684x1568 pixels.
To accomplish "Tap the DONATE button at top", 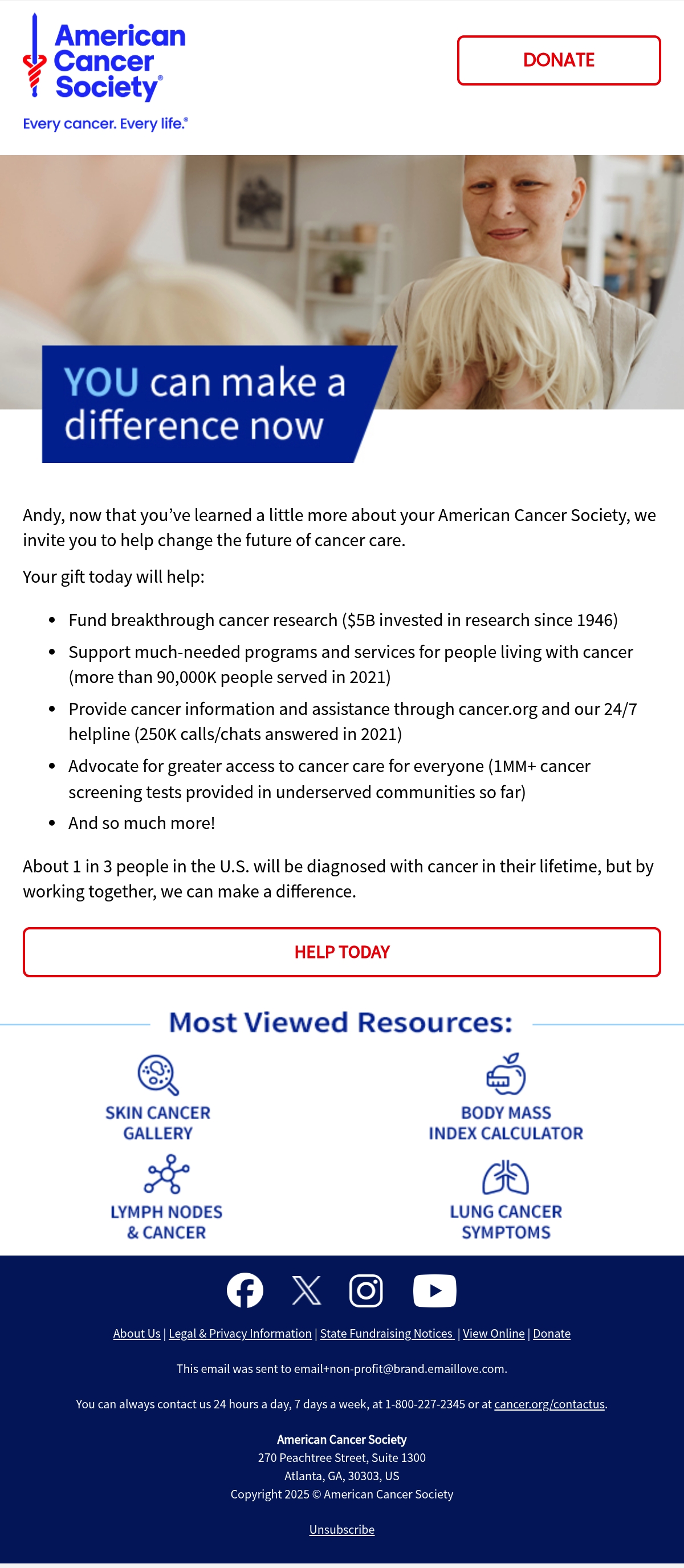I will point(559,60).
